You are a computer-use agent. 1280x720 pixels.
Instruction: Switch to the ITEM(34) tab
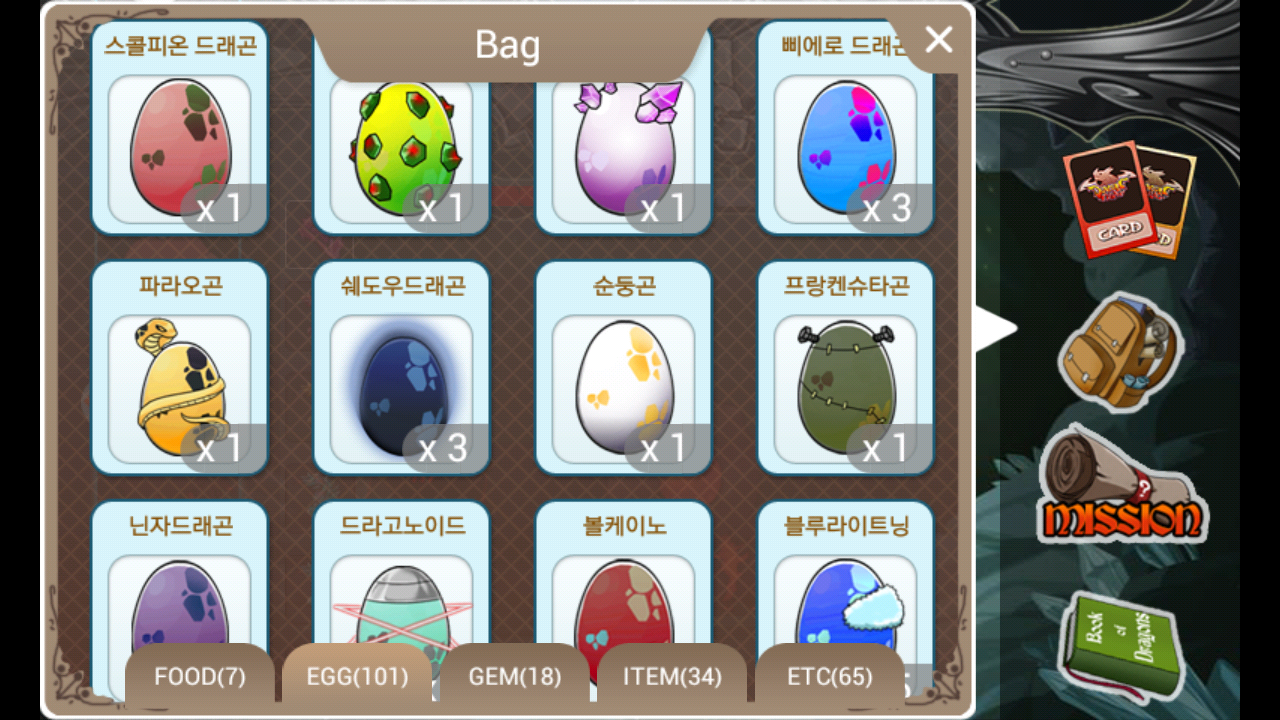(672, 677)
